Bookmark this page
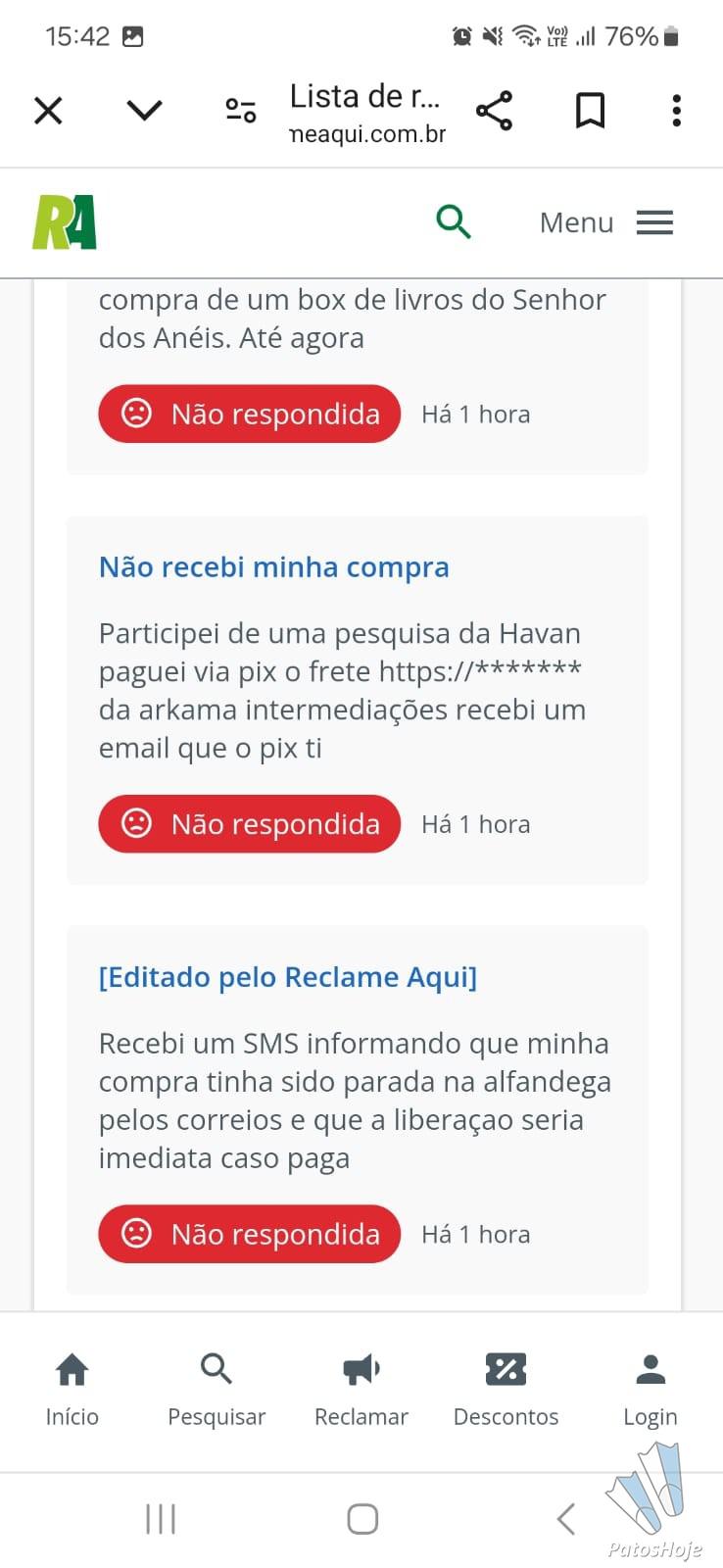This screenshot has height=1568, width=723. coord(590,111)
